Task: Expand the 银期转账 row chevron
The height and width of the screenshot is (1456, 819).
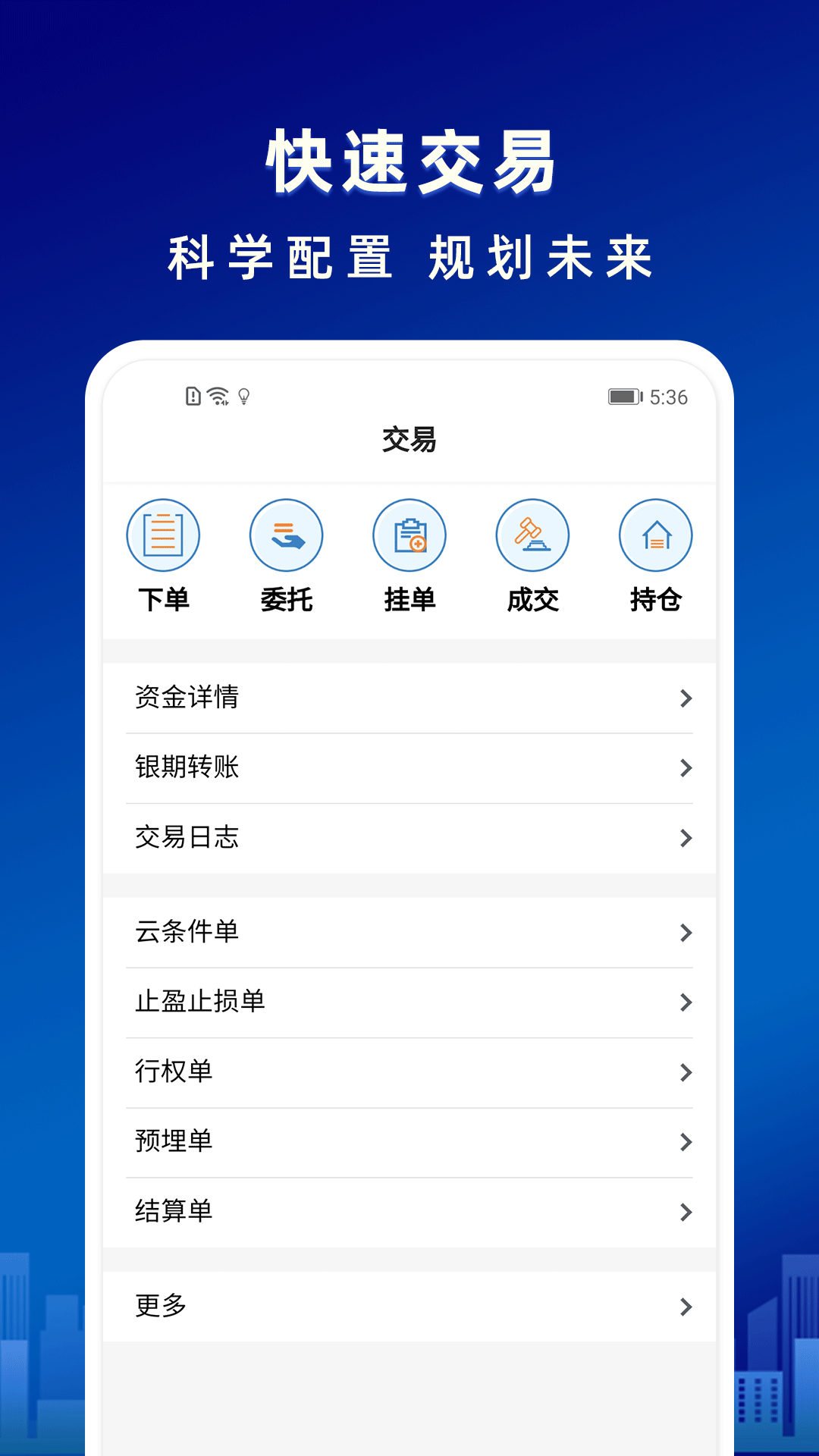Action: (685, 768)
